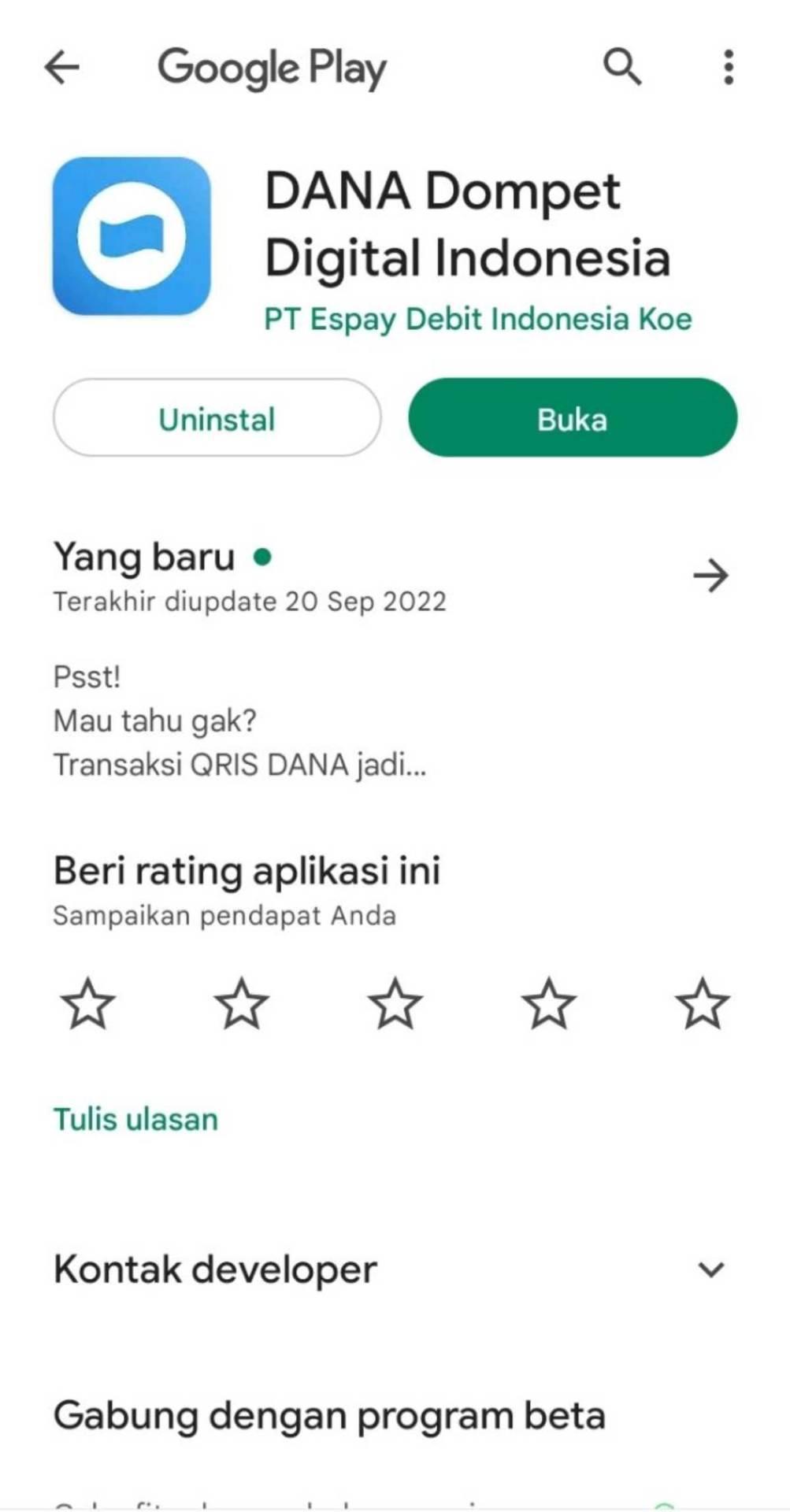View developer PT Espay Debit Indonesia Koe
The width and height of the screenshot is (790, 1512).
pos(477,320)
